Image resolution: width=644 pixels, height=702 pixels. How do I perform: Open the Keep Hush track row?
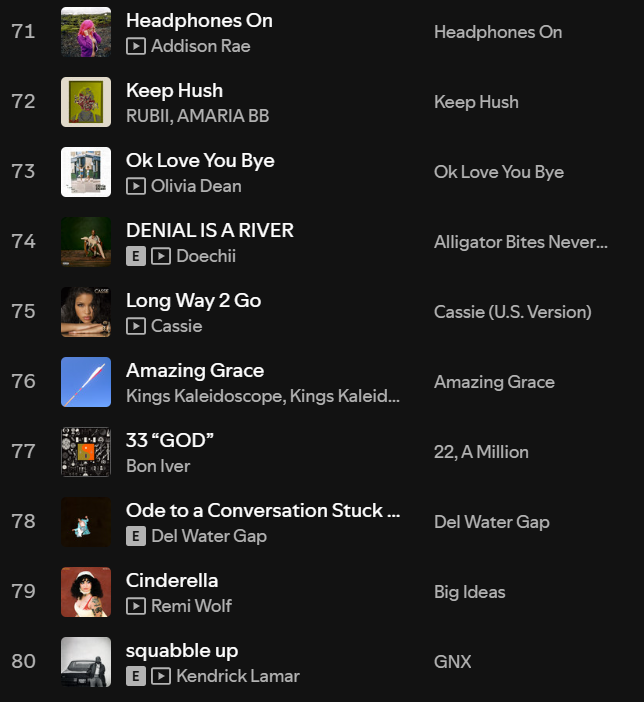[174, 90]
